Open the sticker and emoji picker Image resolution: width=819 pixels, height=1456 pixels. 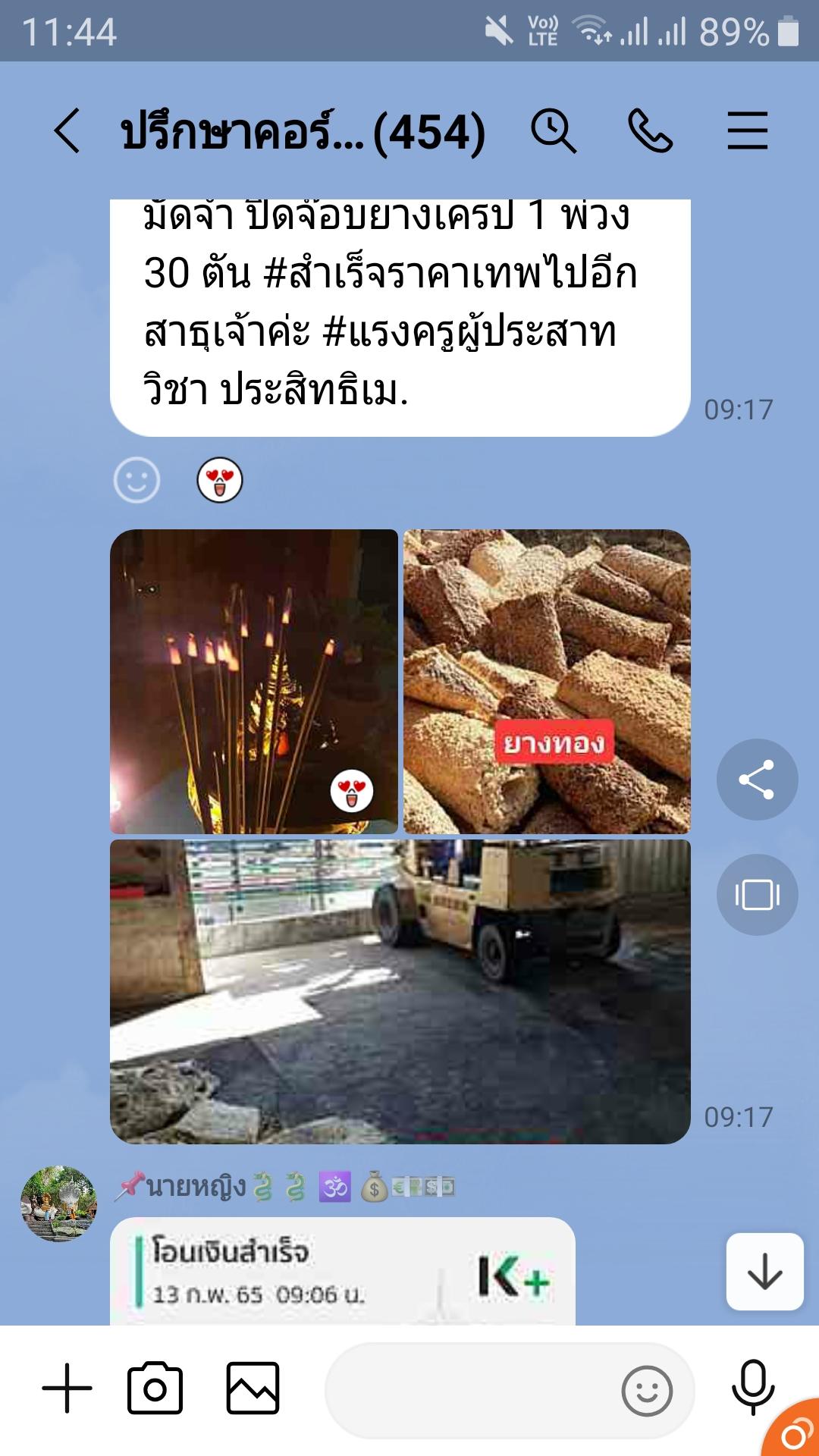tap(646, 1391)
